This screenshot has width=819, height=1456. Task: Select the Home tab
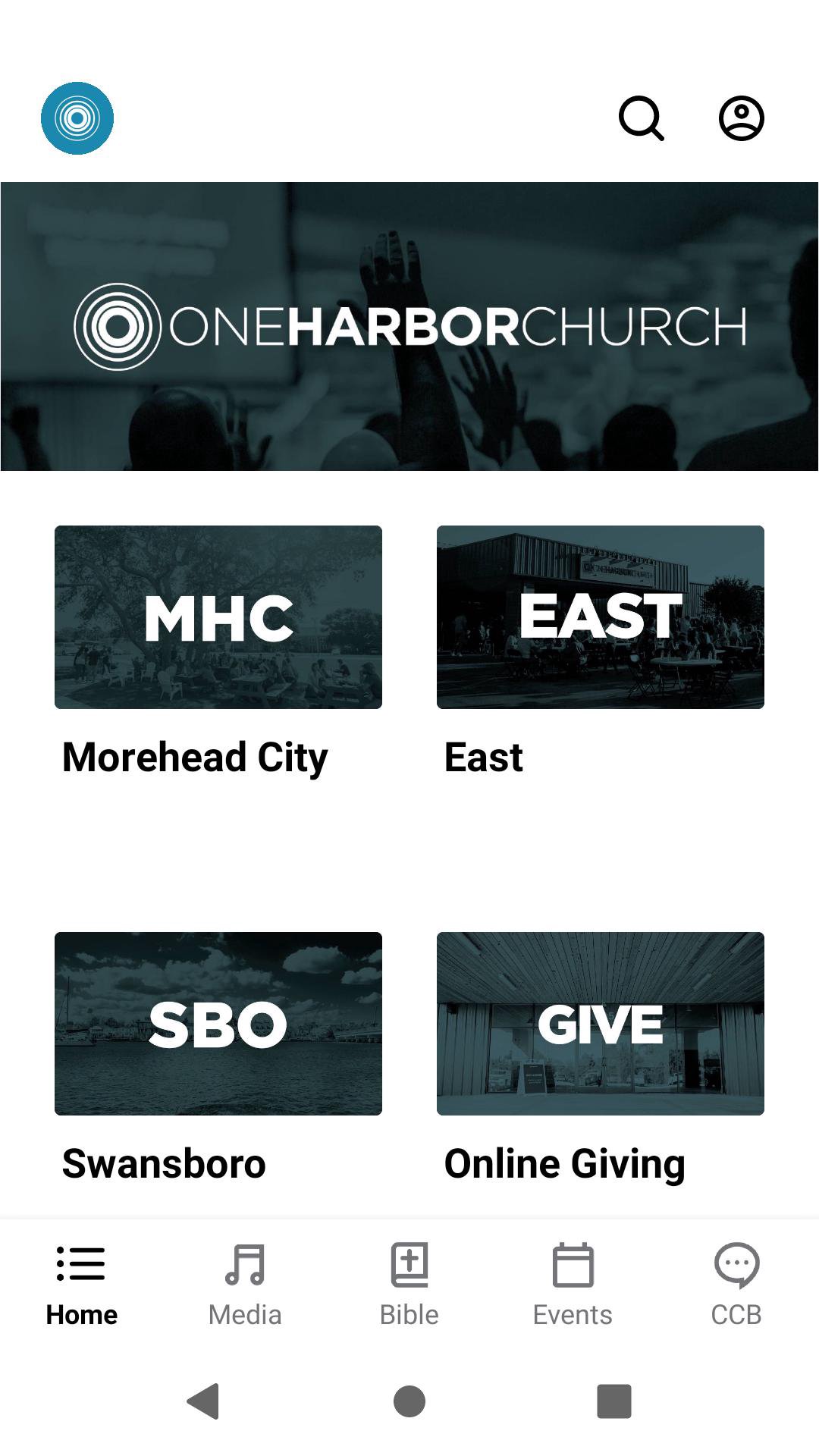point(81,1285)
